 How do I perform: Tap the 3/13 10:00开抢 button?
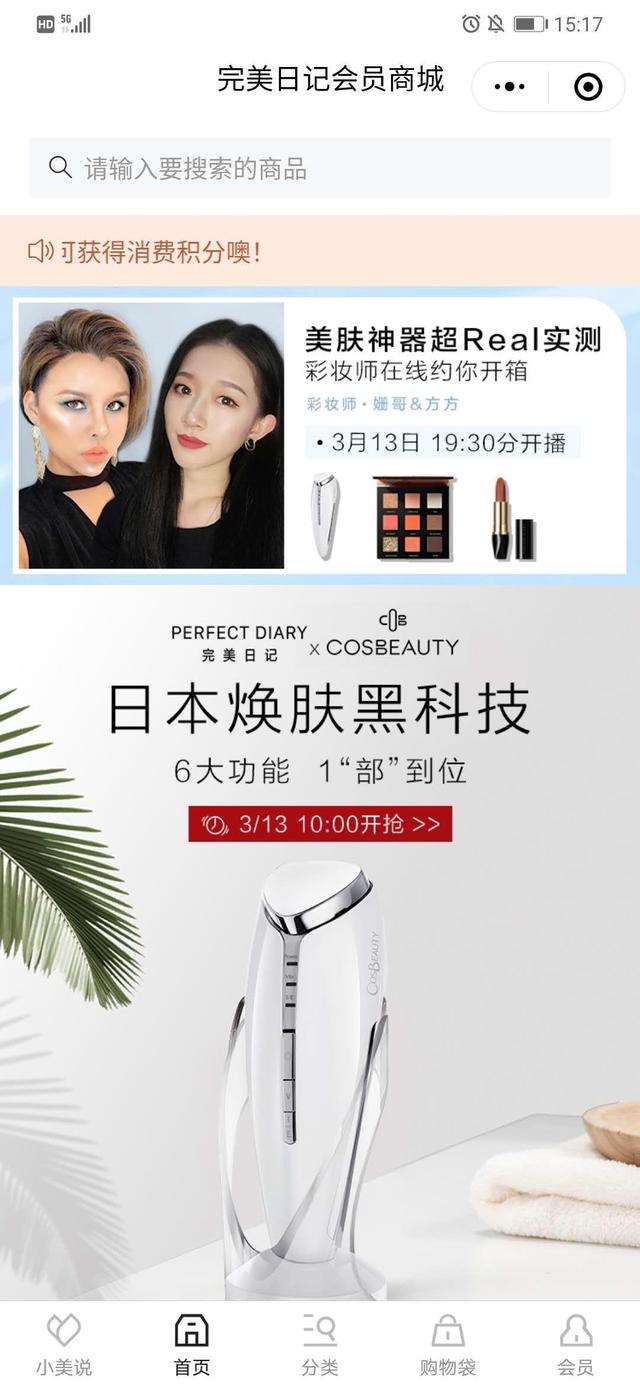(320, 824)
